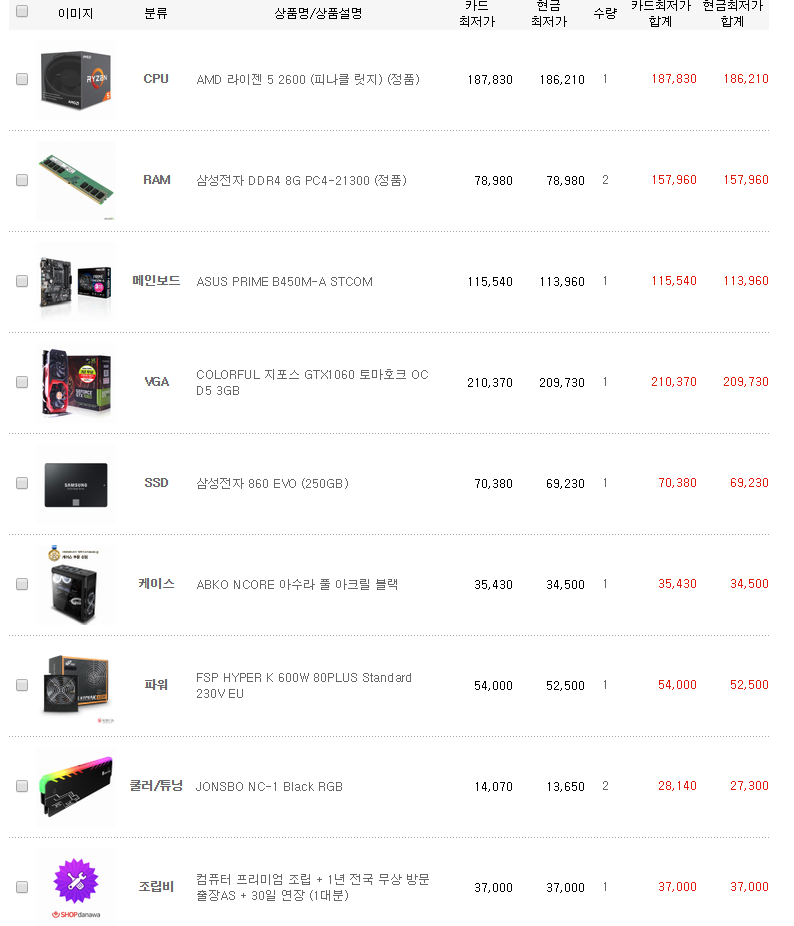Select the RAM row checkbox
This screenshot has height=926, width=794.
coord(22,180)
